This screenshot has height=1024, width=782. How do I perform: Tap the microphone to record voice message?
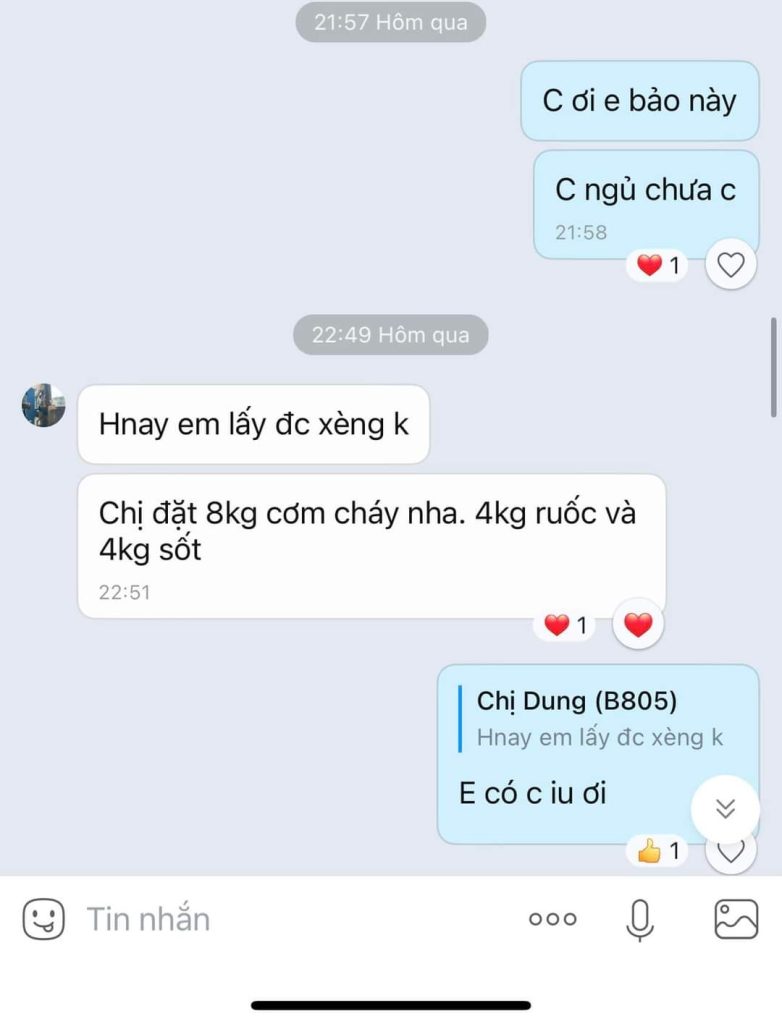point(640,919)
